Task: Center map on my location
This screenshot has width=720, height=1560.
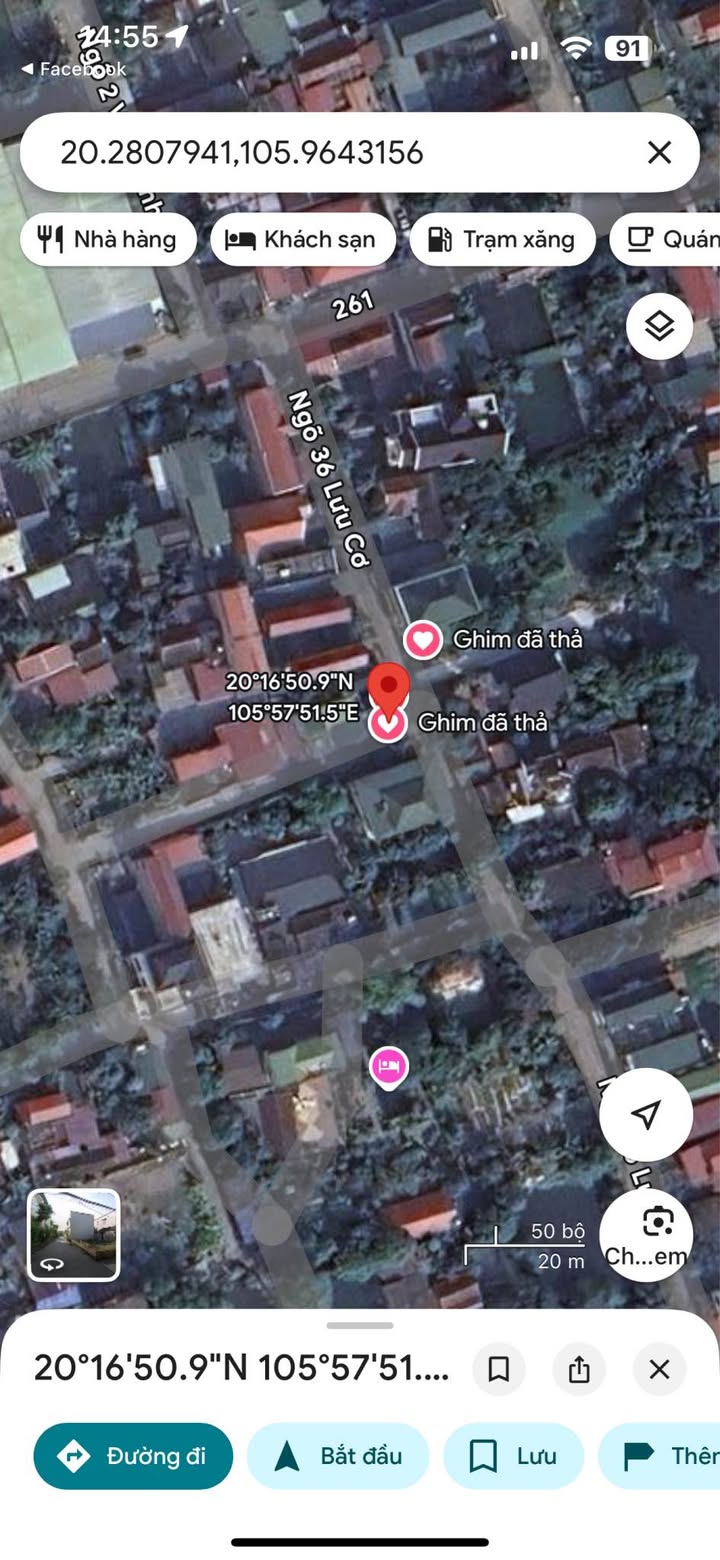Action: tap(646, 1114)
